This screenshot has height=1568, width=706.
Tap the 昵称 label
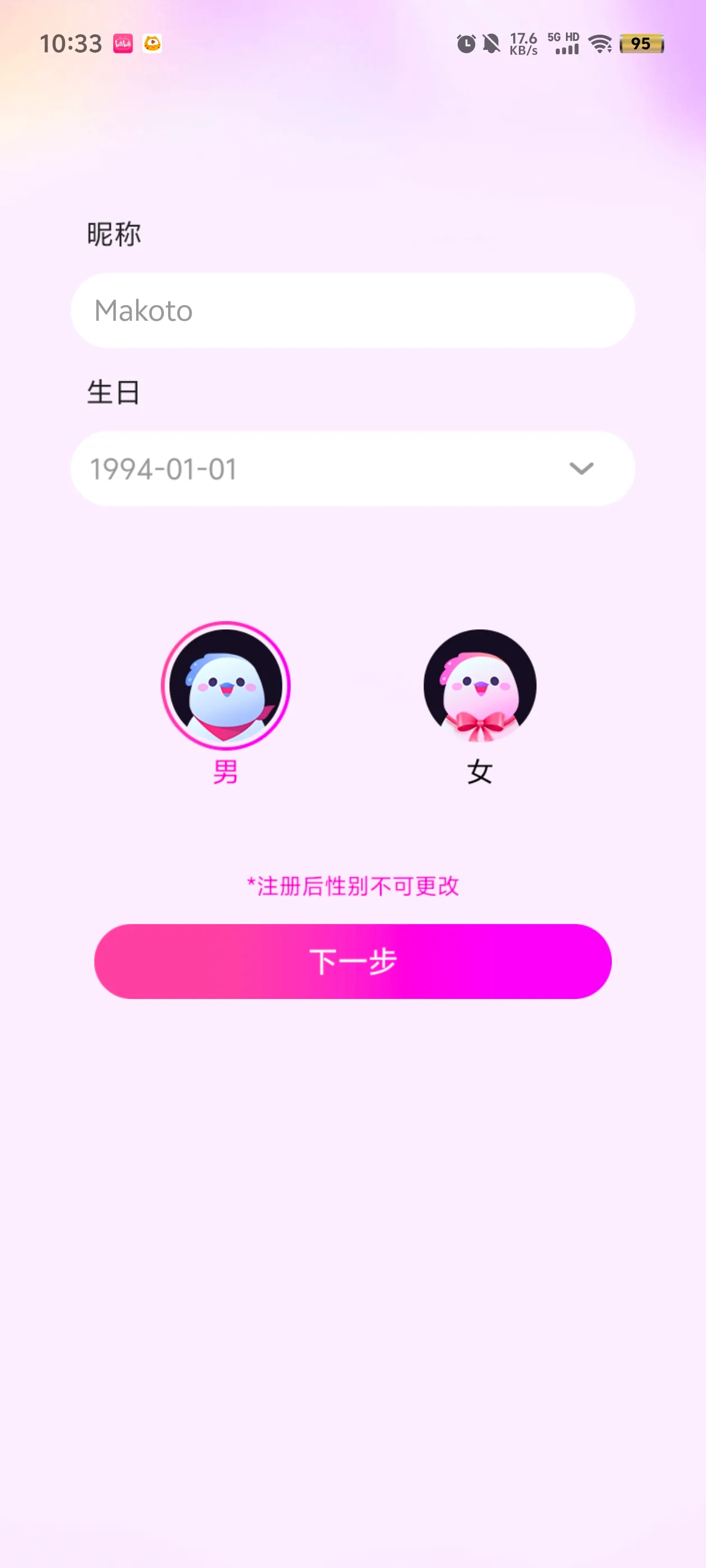tap(114, 234)
